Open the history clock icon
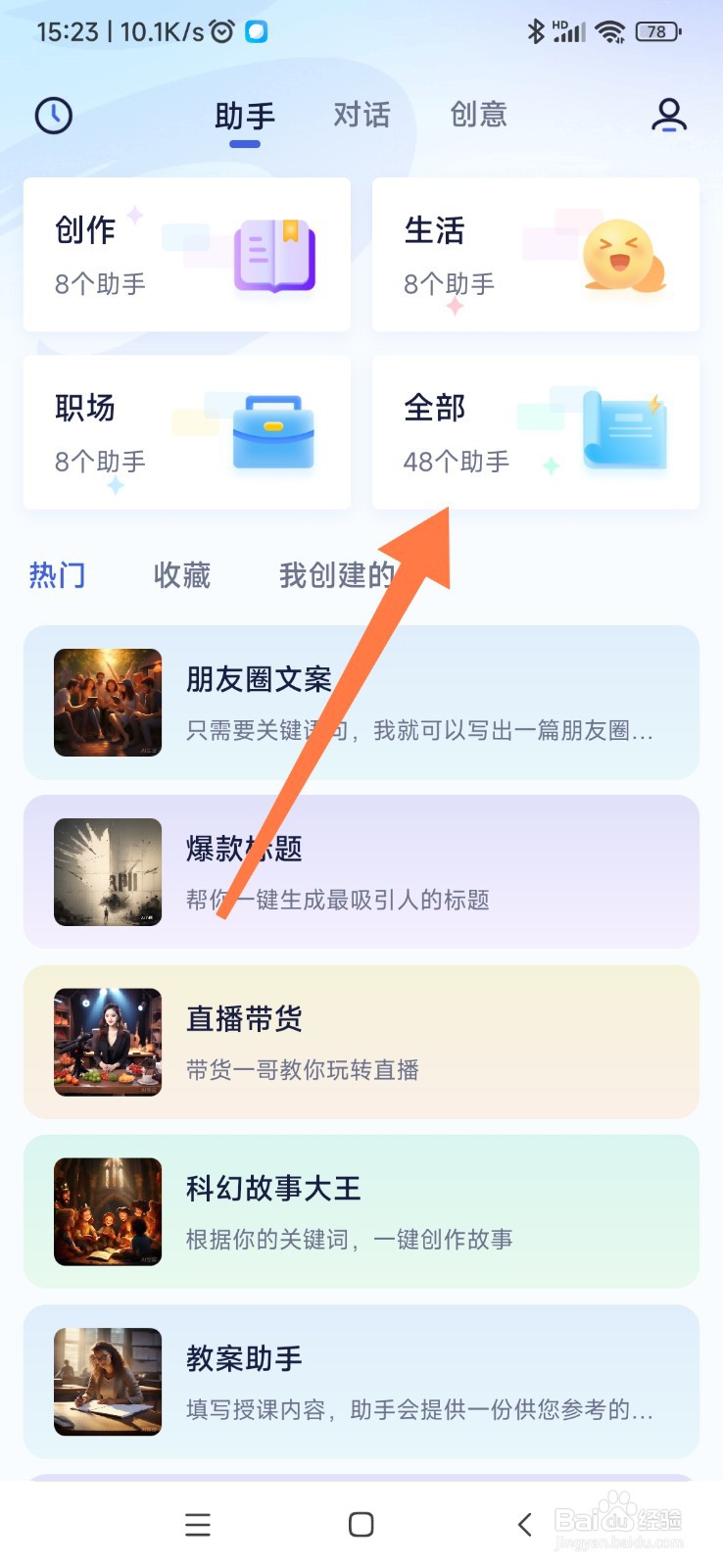Screen dimensions: 723x1568 point(54,115)
